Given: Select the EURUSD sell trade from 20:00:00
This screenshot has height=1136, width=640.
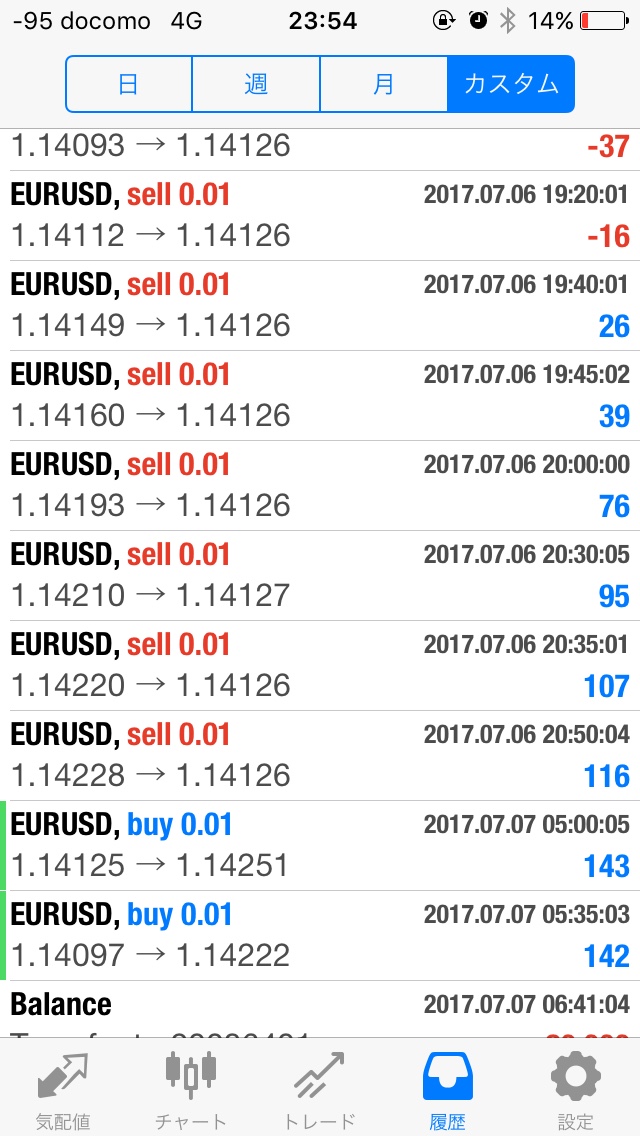Looking at the screenshot, I should [x=320, y=485].
